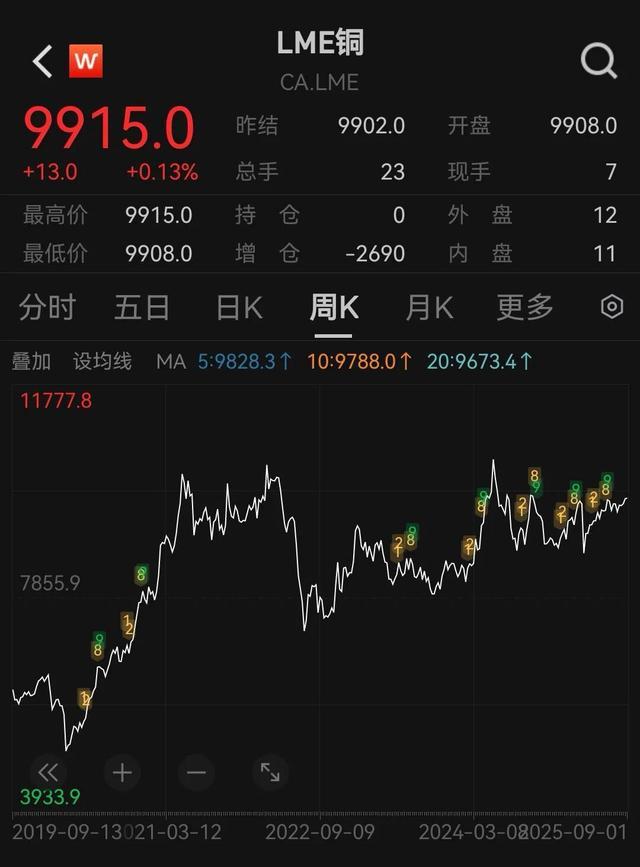Open the search magnifier icon
640x867 pixels.
(x=598, y=62)
